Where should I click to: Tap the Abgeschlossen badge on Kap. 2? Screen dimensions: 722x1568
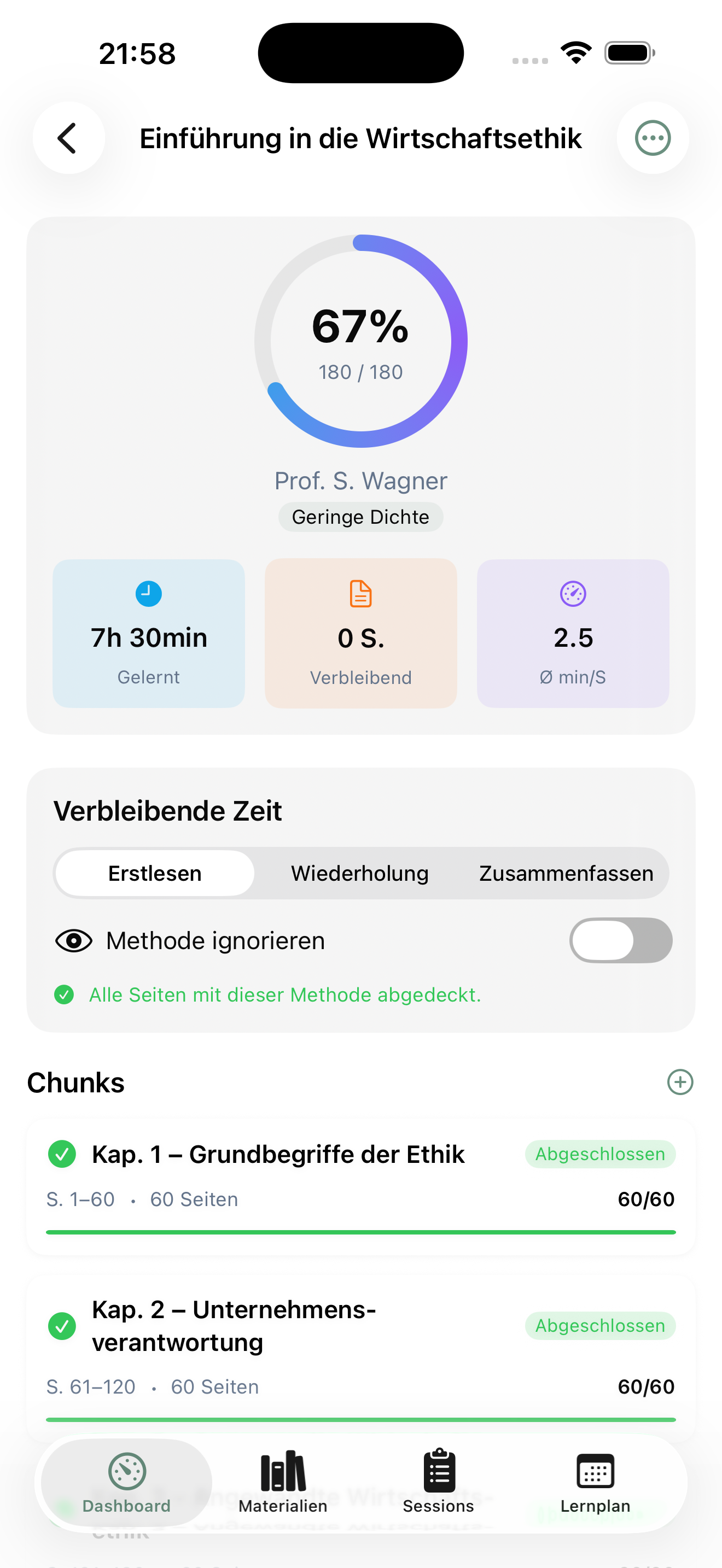point(599,1326)
